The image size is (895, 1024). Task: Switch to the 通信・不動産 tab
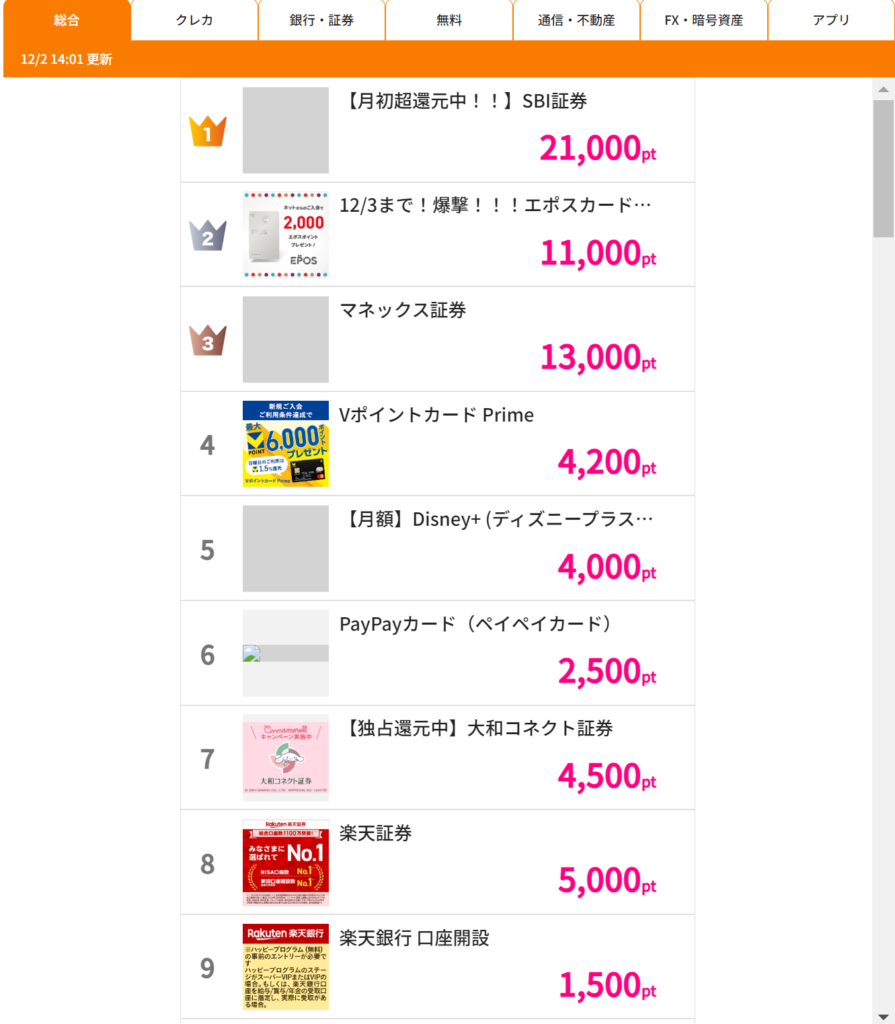(576, 20)
